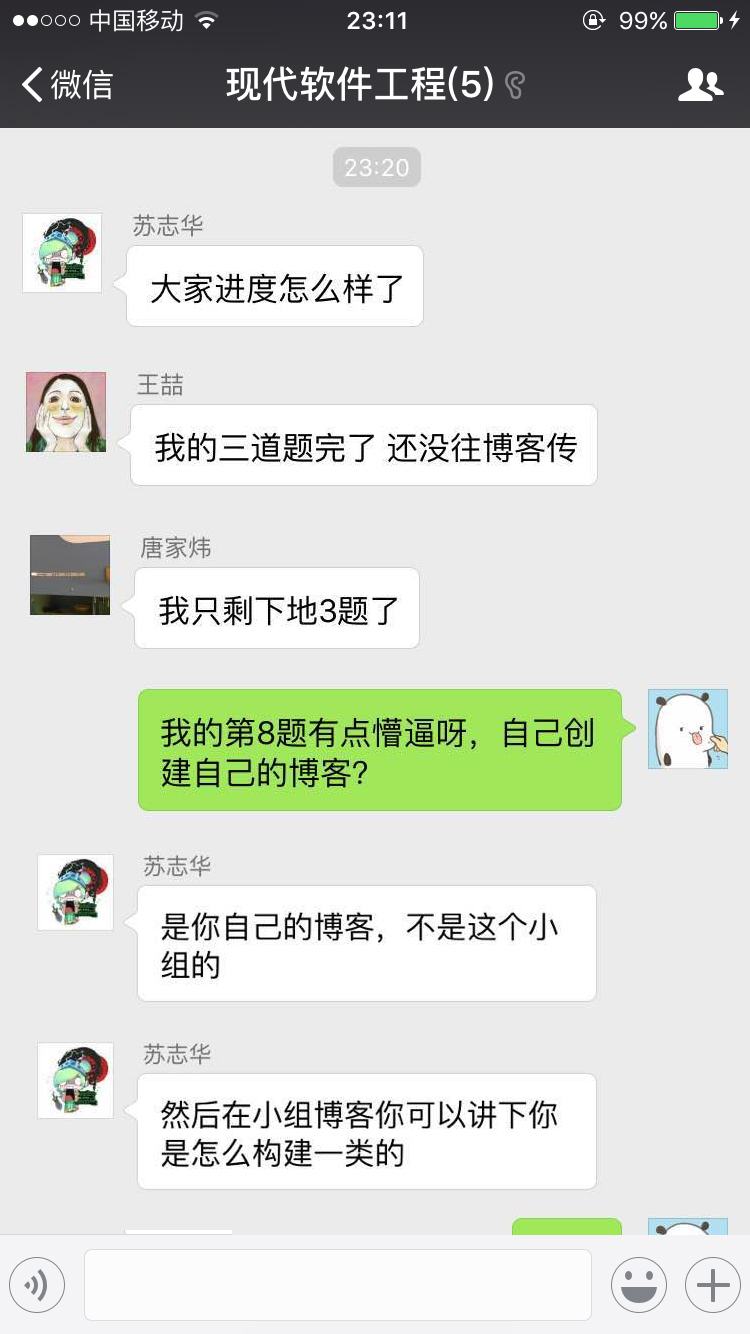Open the group members info icon
The width and height of the screenshot is (750, 1334).
point(700,85)
